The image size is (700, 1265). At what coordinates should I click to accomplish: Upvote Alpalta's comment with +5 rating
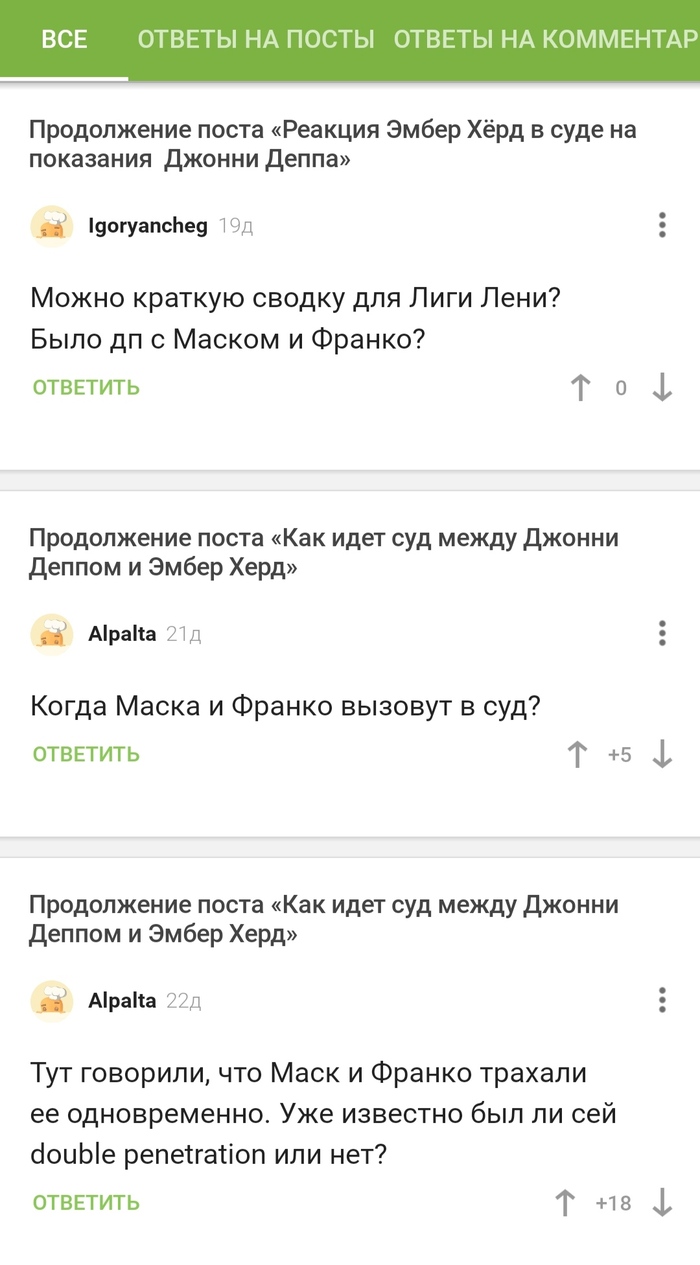tap(577, 755)
